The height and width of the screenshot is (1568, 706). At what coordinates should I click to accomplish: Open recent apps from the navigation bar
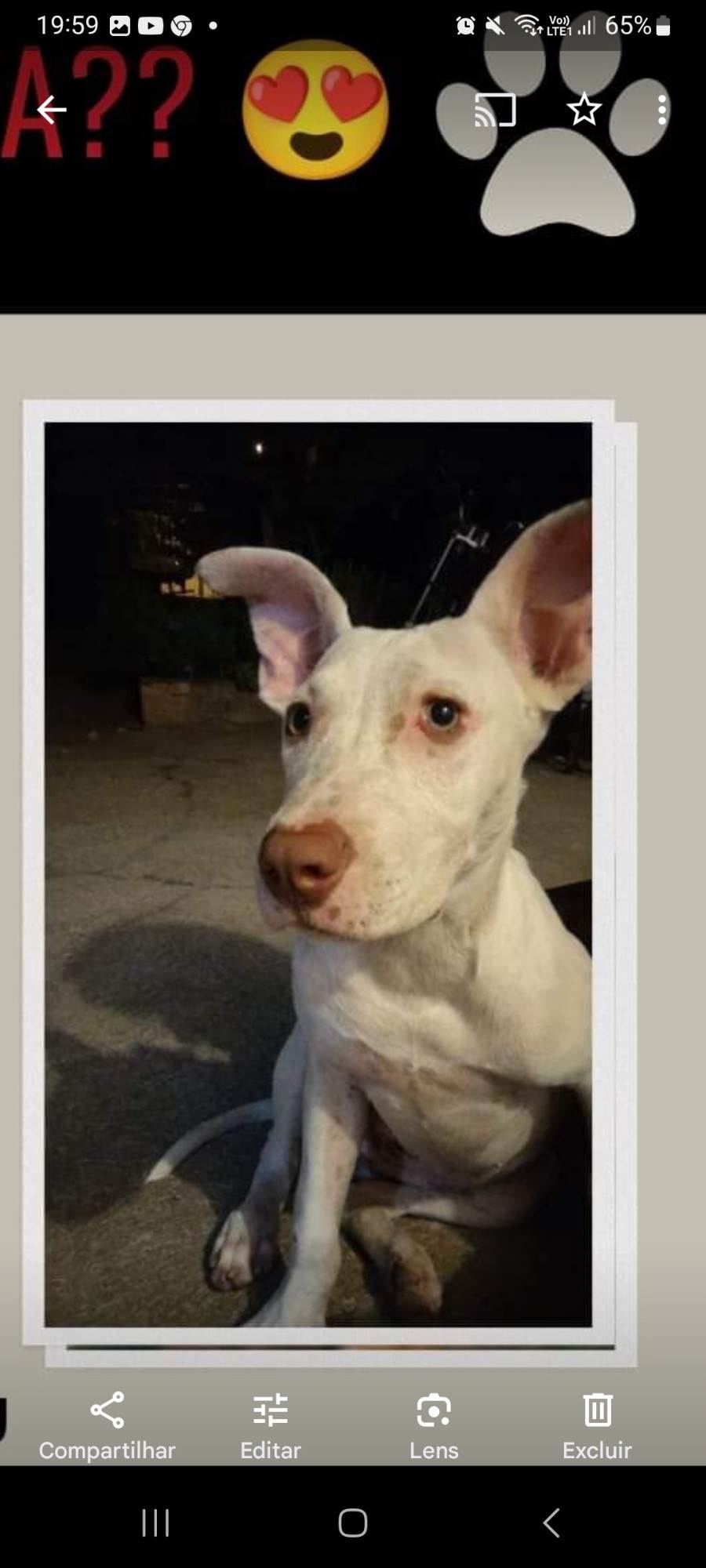coord(155,1523)
